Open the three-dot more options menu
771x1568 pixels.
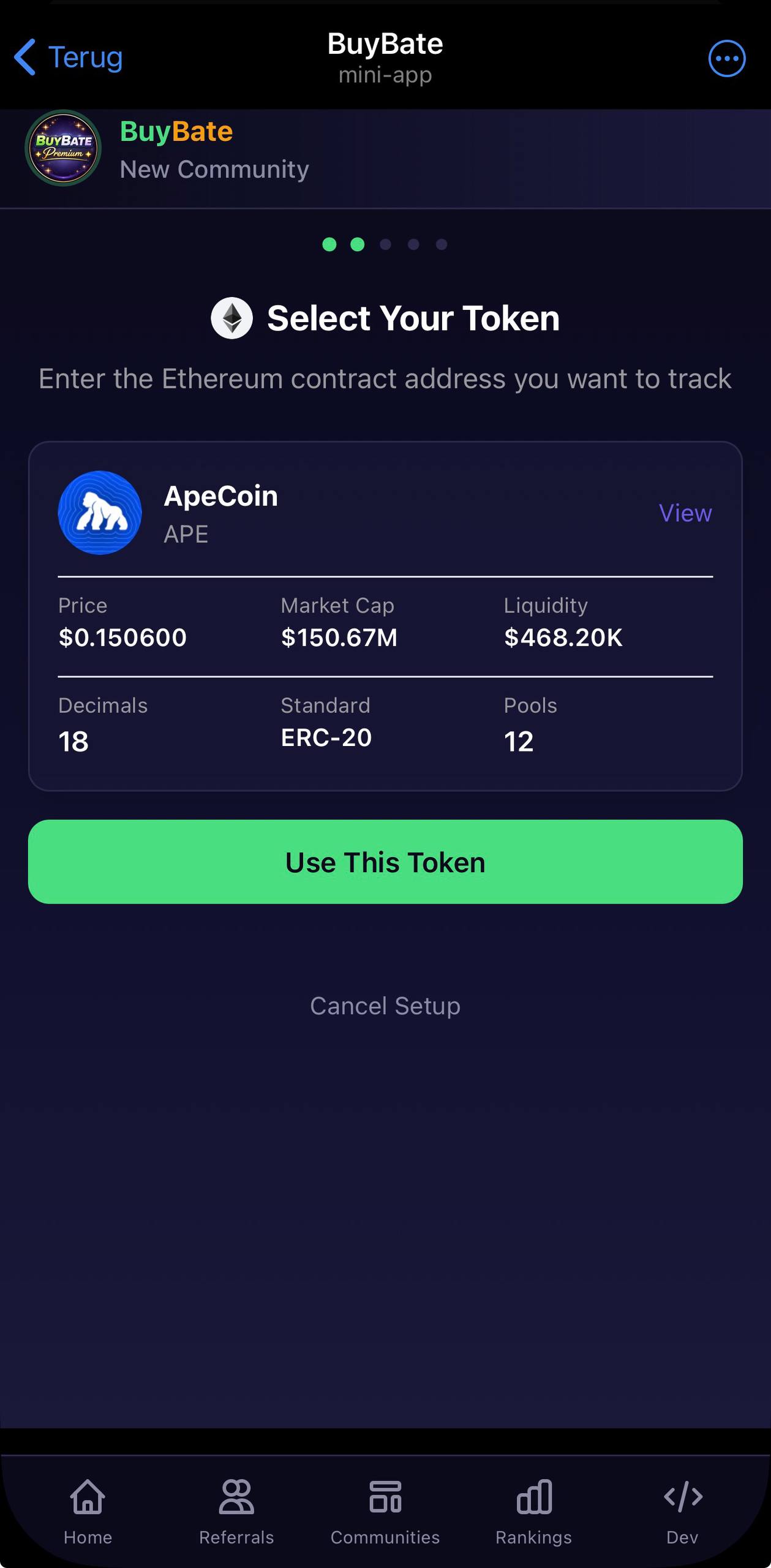[726, 59]
